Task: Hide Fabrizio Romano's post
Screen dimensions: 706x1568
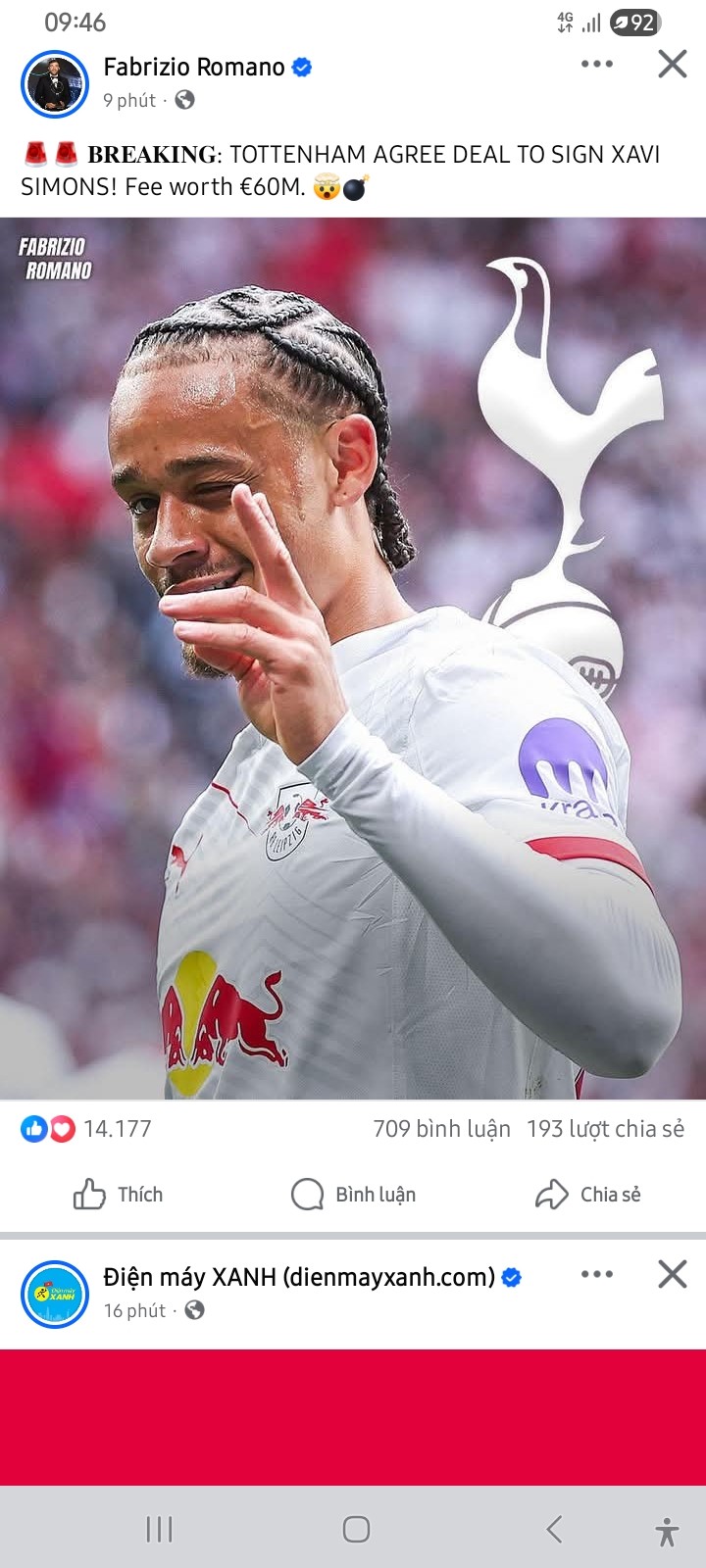Action: [673, 65]
